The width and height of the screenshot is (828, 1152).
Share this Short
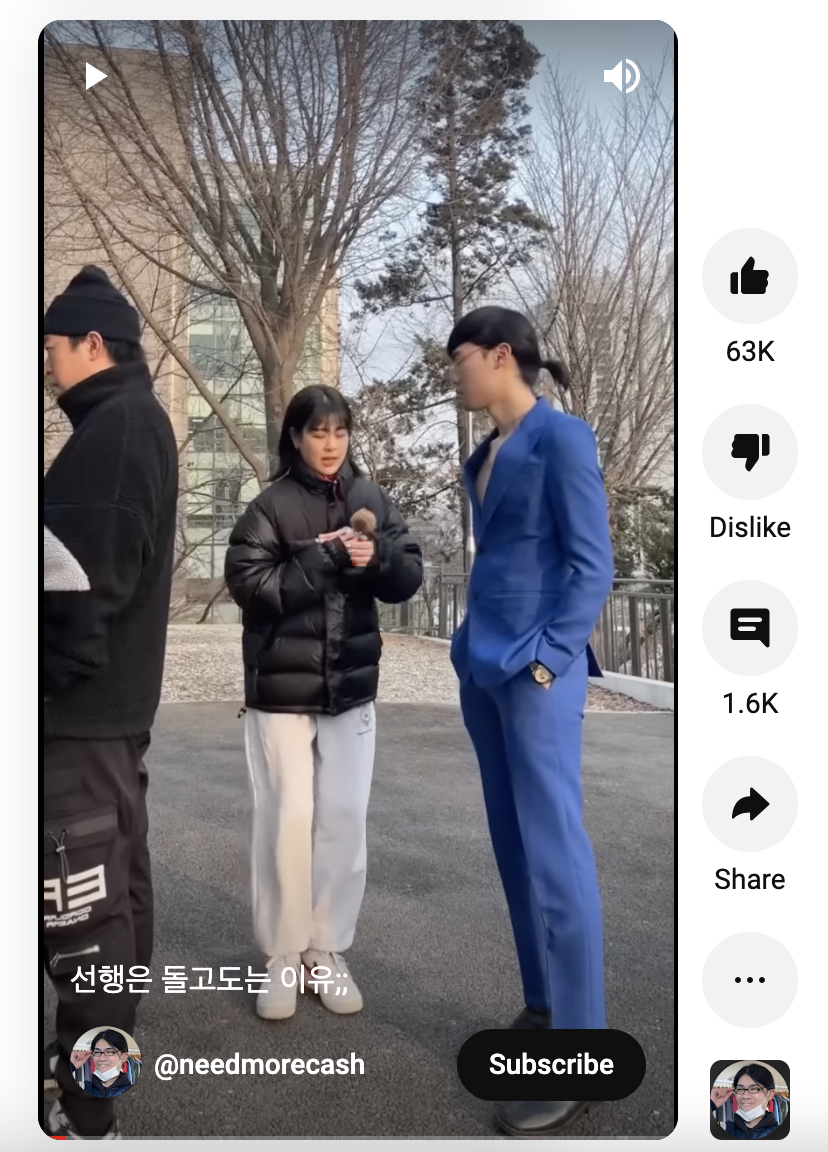[749, 804]
